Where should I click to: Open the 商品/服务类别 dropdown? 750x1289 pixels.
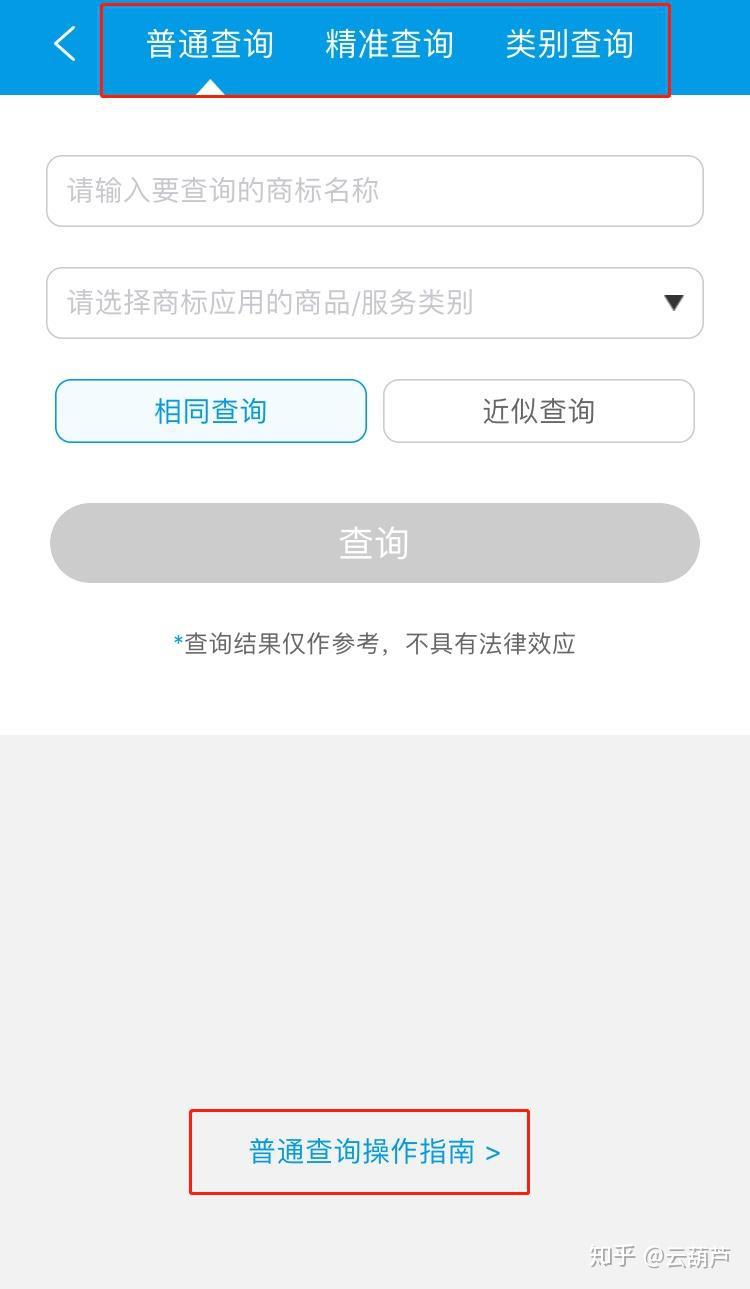374,303
